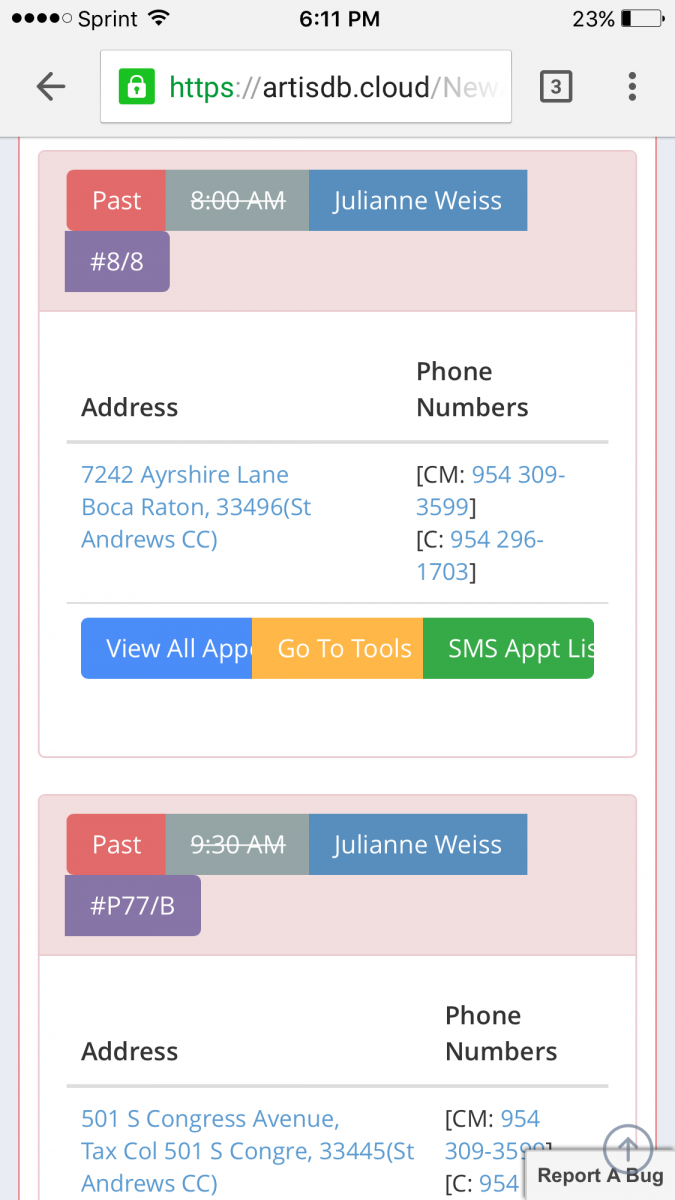675x1200 pixels.
Task: Tap the orange Go To Tools button
Action: (x=338, y=649)
